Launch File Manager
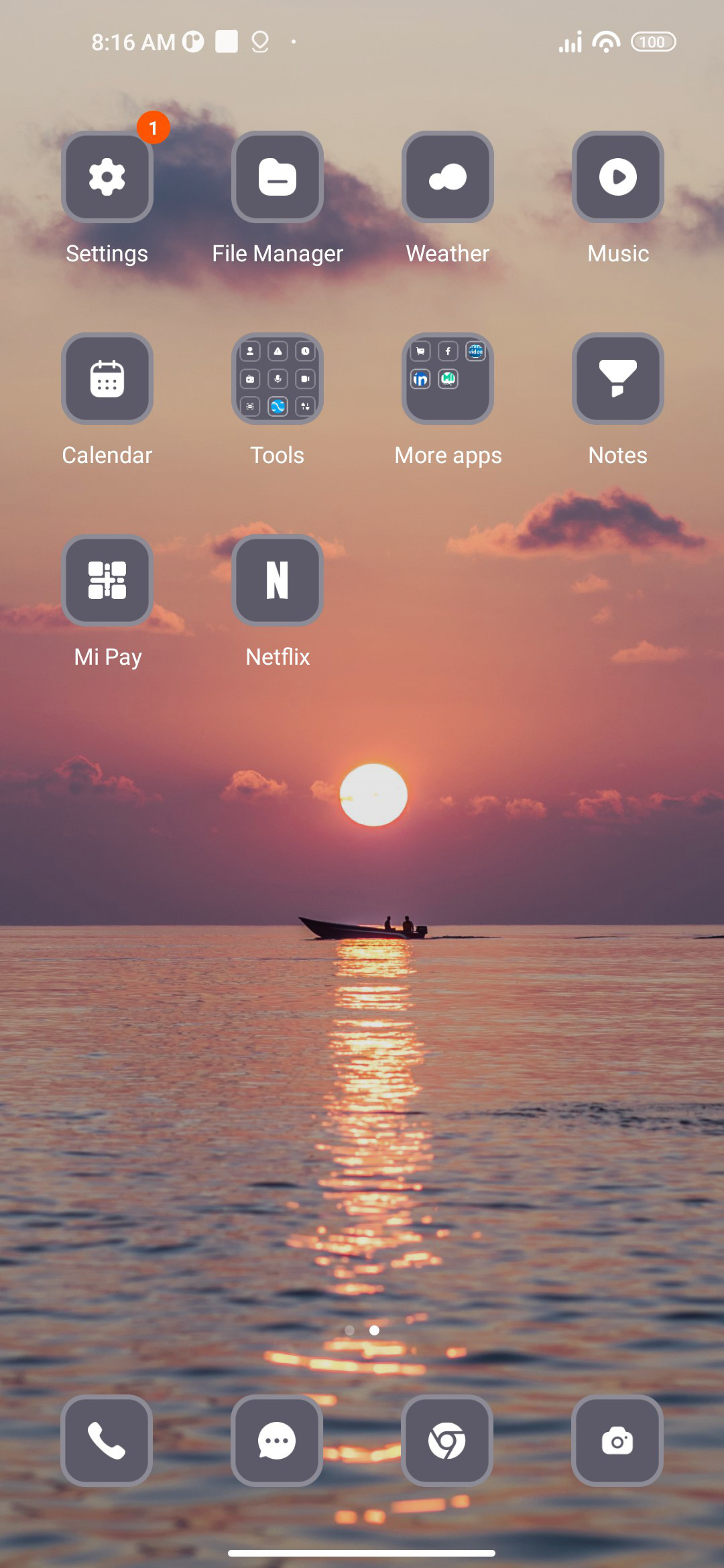The image size is (724, 1568). (x=278, y=177)
